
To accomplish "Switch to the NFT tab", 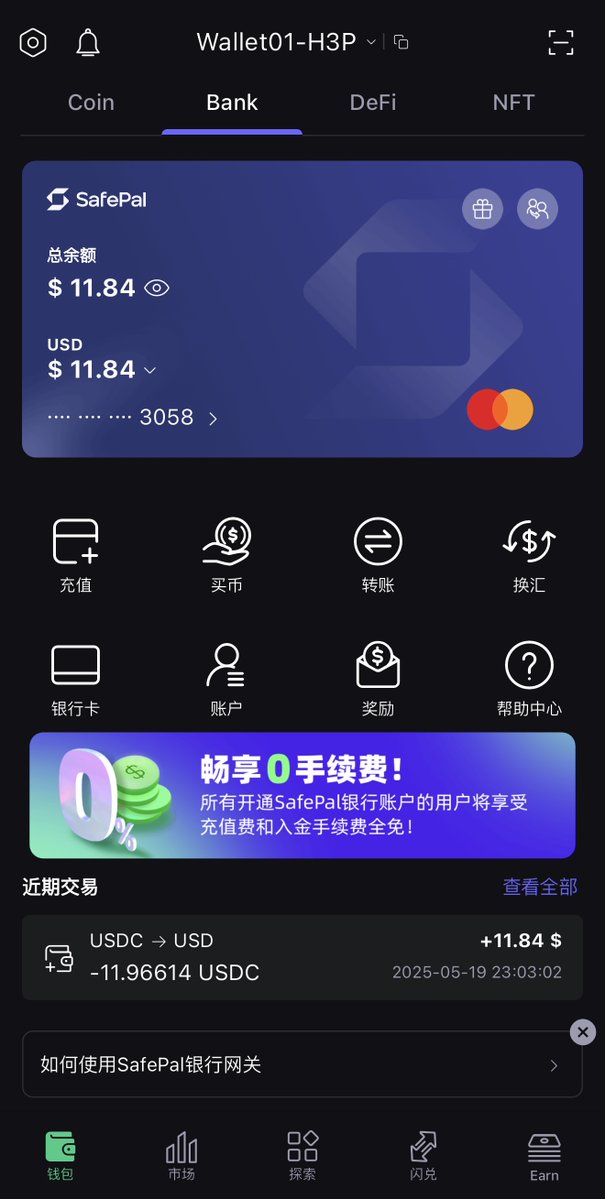I will click(x=514, y=102).
